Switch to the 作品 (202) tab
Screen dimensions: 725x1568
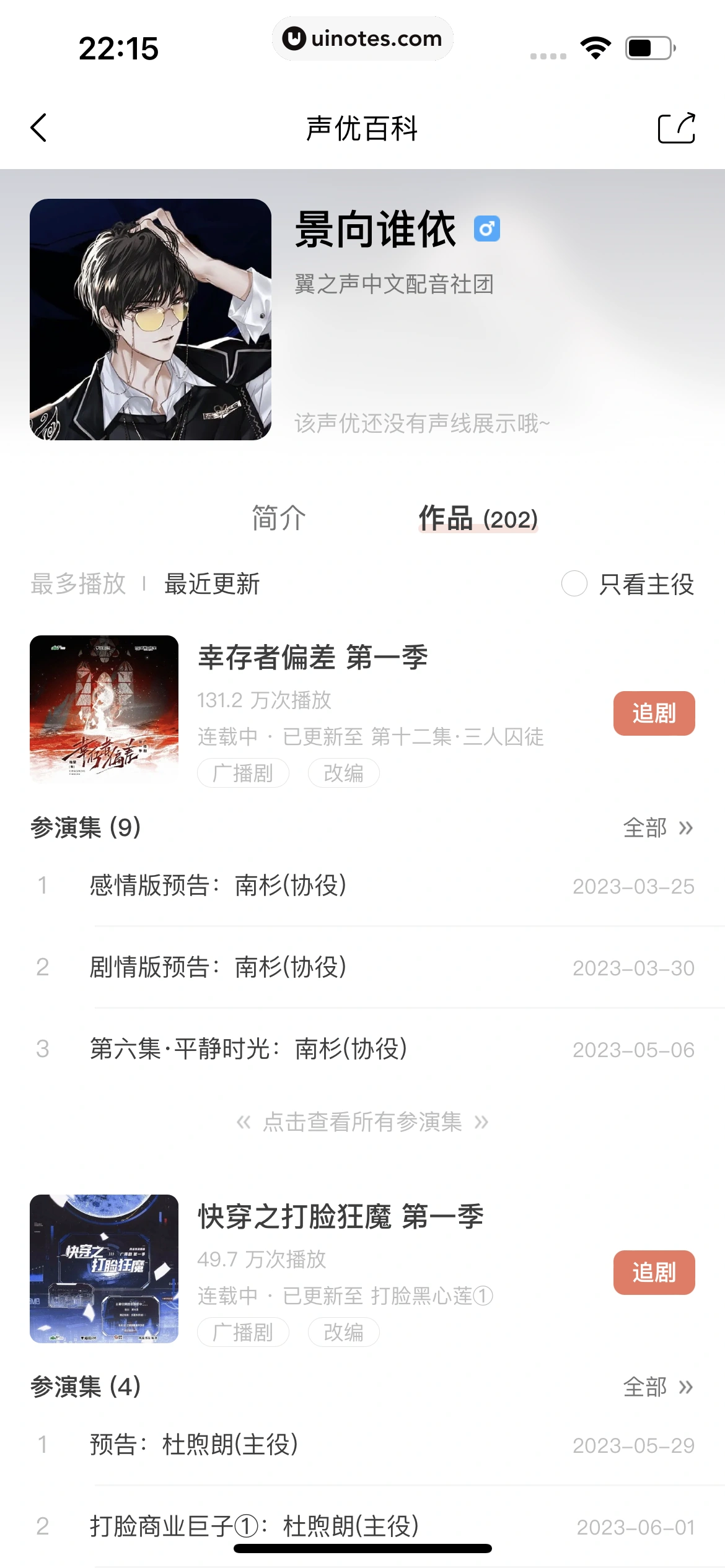(477, 519)
